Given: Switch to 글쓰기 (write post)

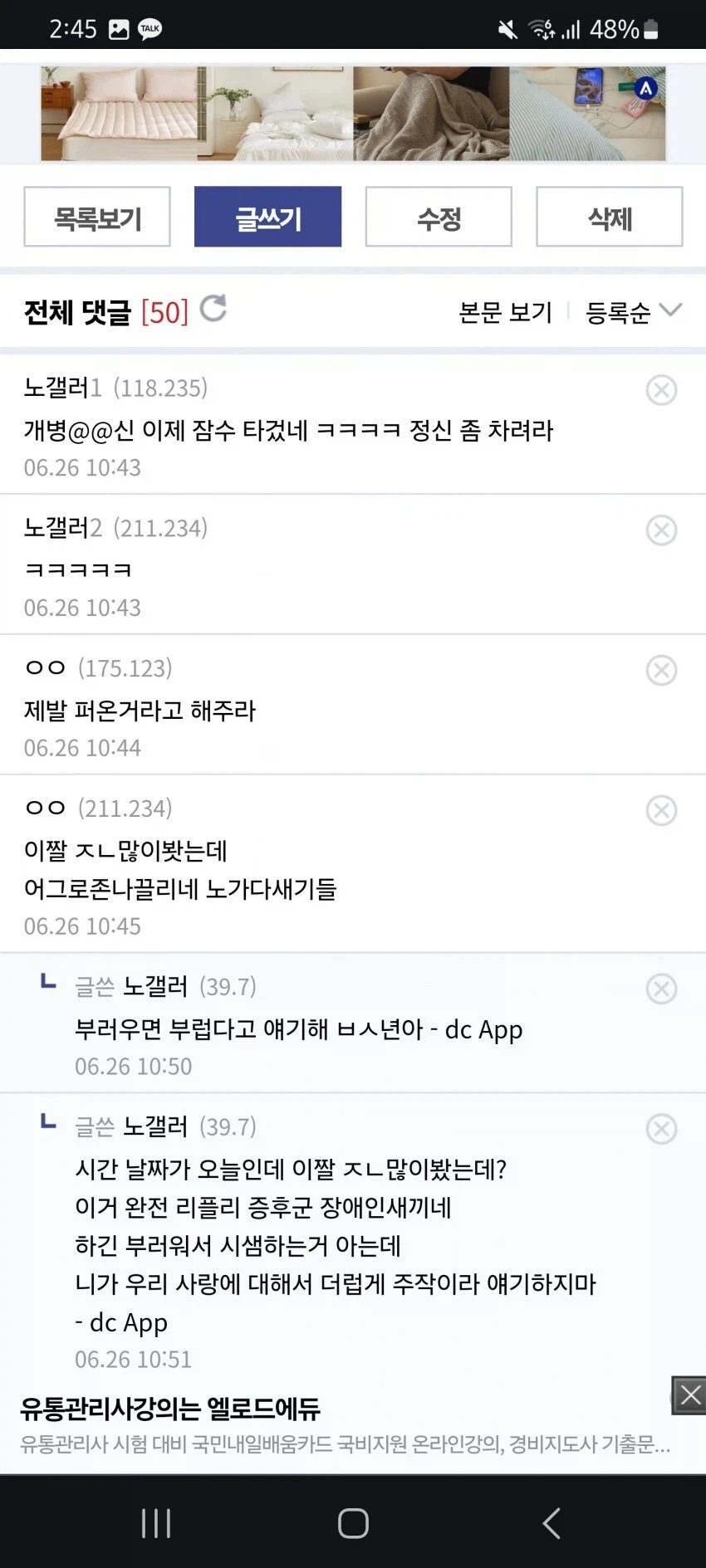Looking at the screenshot, I should (267, 217).
